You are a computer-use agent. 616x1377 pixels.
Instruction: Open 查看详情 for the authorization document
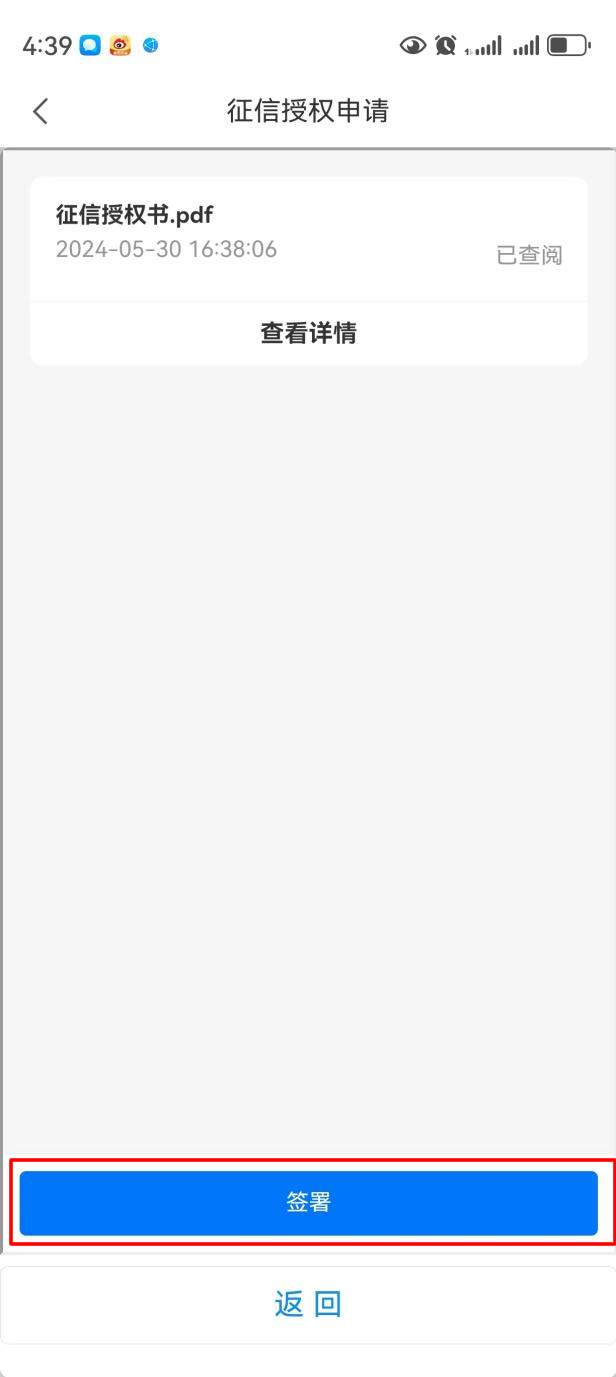(x=308, y=333)
